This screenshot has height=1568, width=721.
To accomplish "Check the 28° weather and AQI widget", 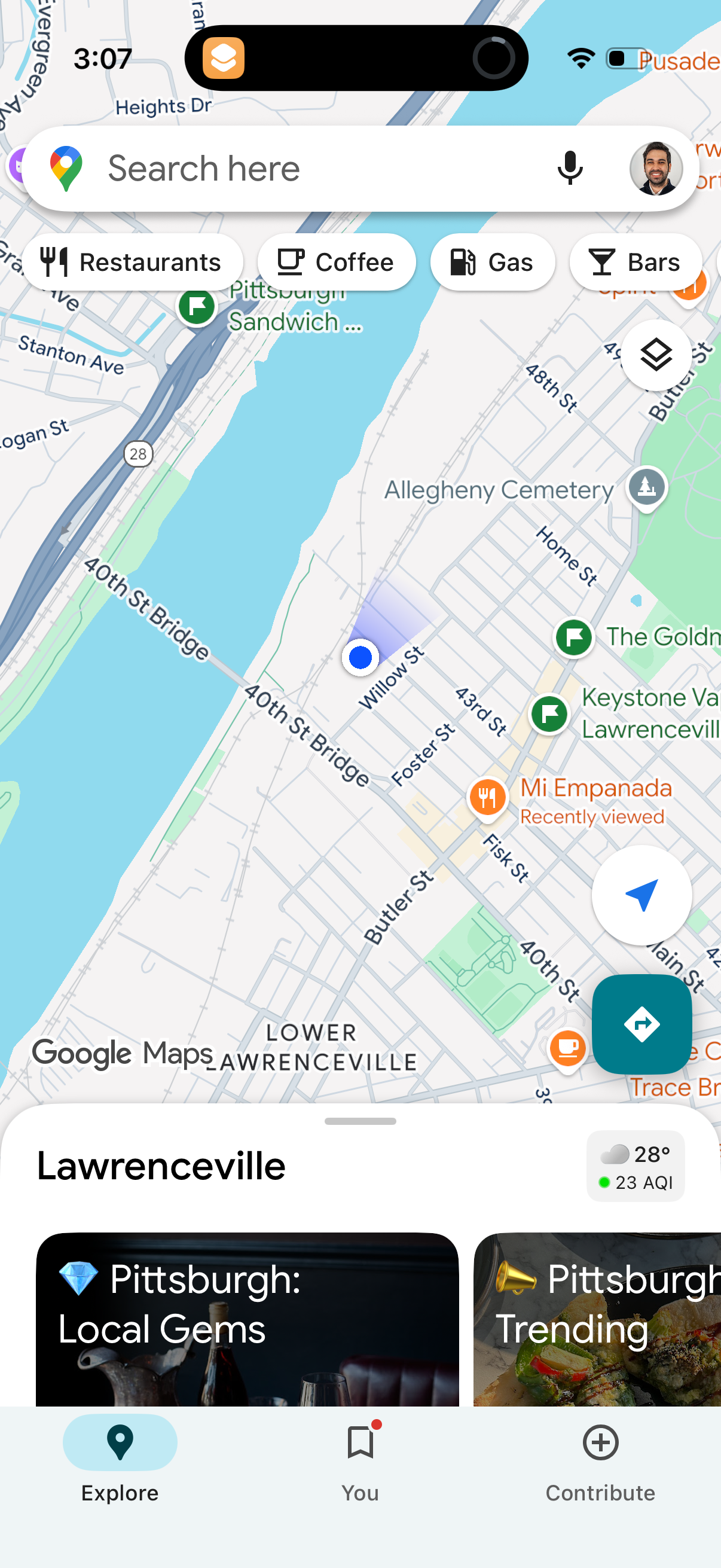I will tap(636, 1166).
